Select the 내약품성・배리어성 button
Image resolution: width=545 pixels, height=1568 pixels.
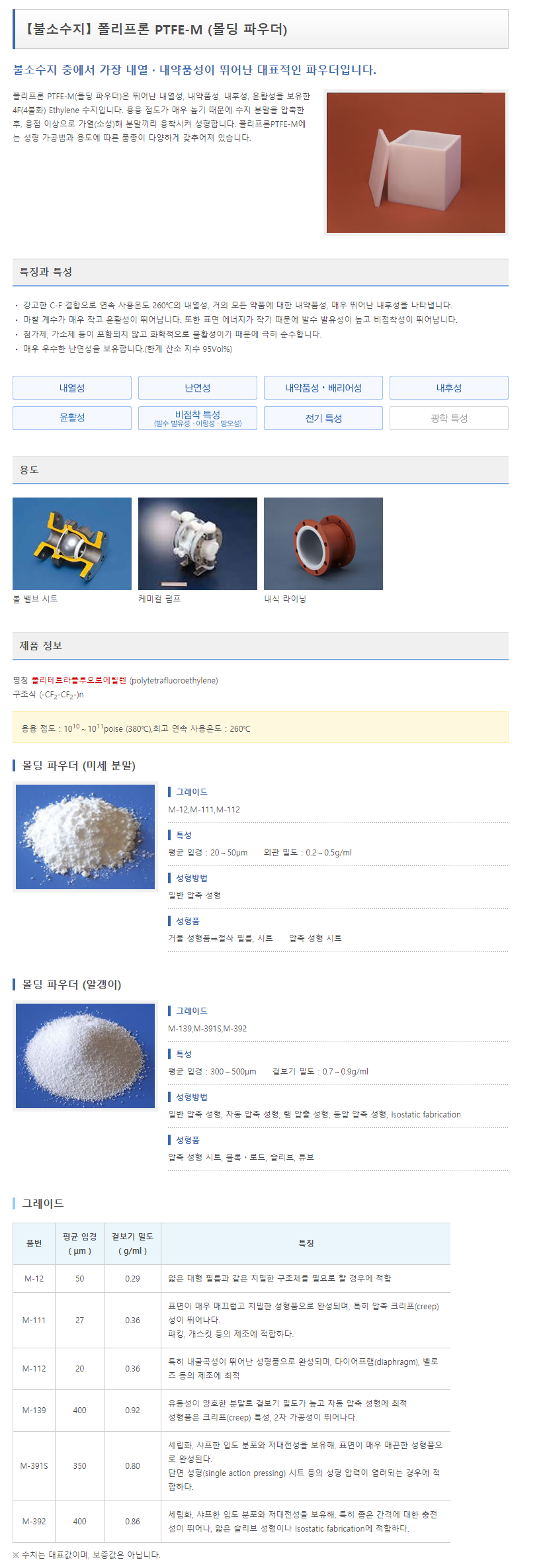pos(323,388)
